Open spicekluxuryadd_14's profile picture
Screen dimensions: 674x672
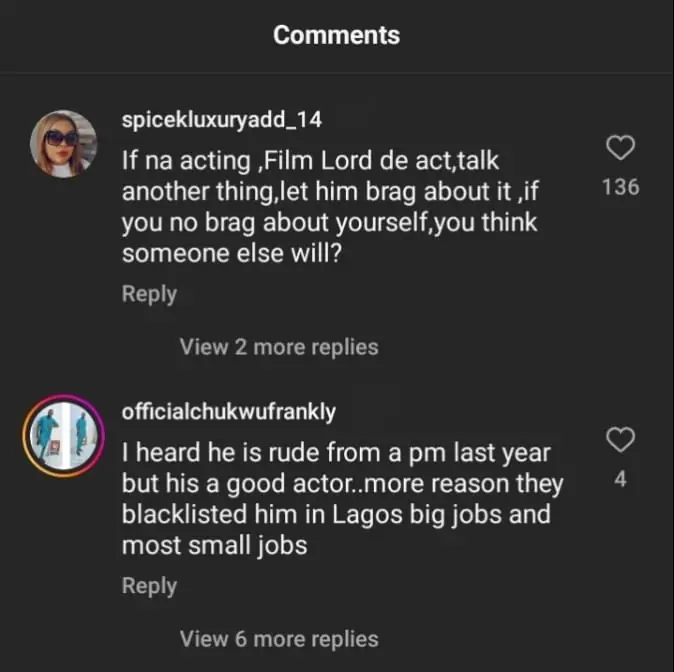point(63,144)
